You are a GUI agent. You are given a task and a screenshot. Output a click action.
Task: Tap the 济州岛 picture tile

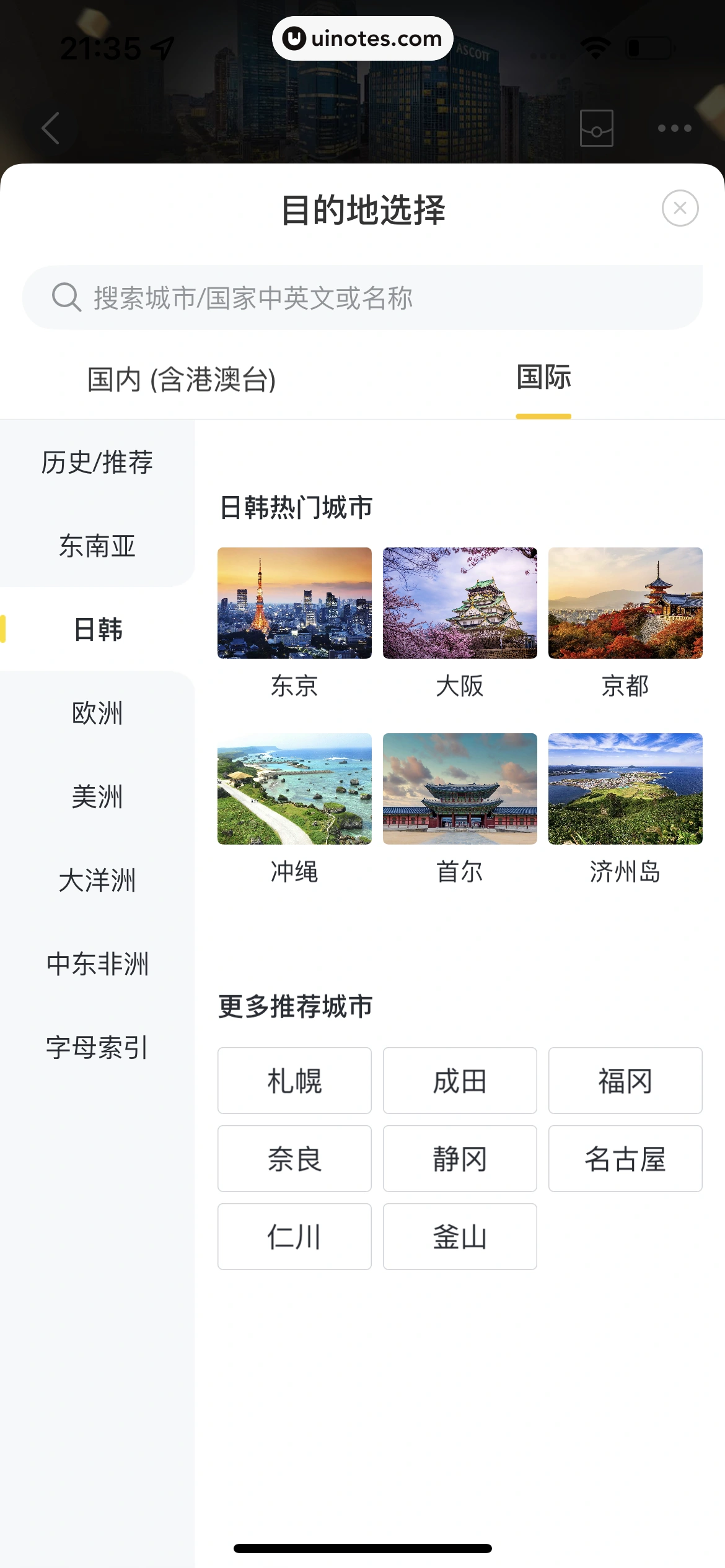[625, 789]
